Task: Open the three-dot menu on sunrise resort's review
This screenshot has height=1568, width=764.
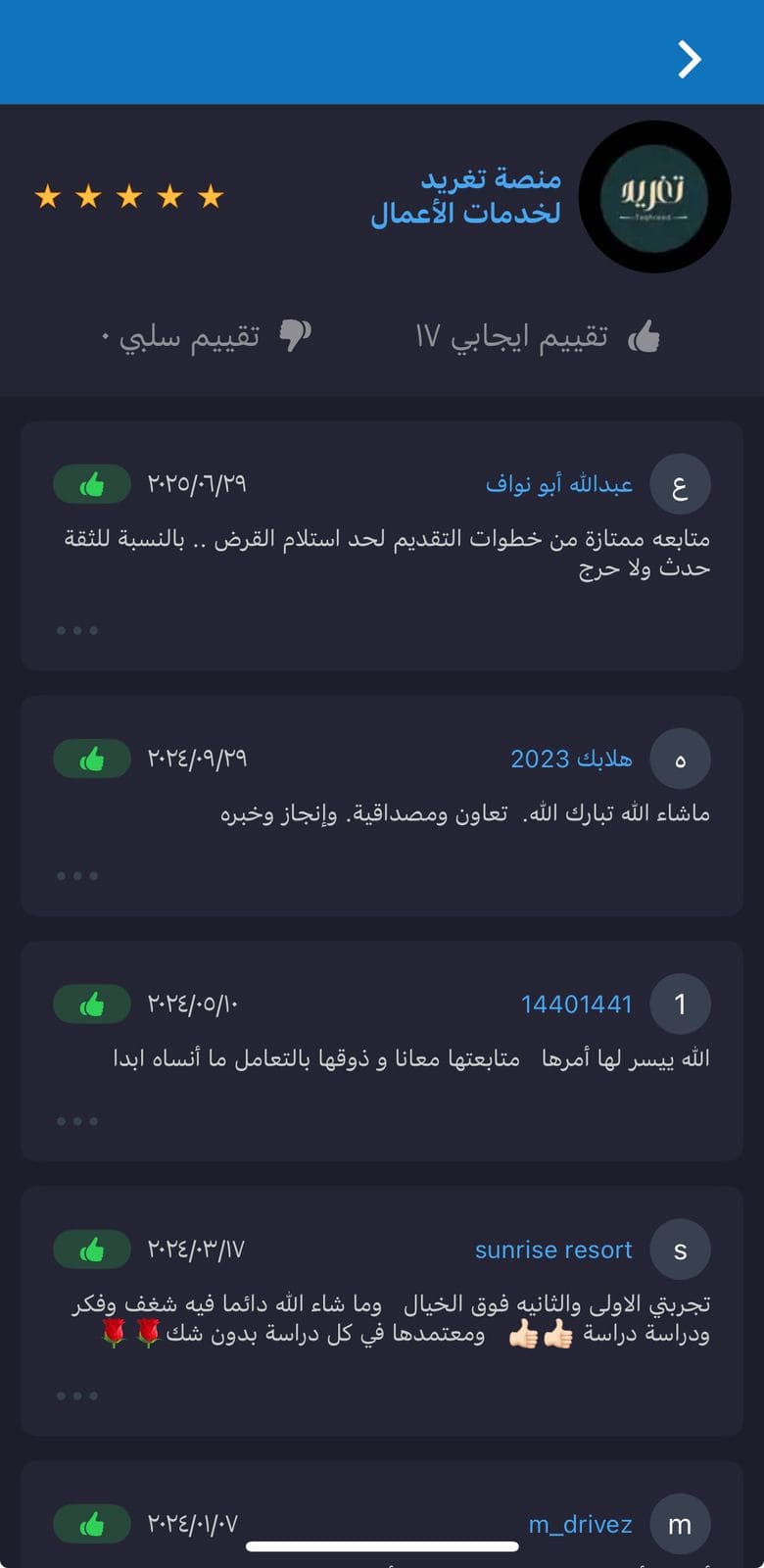Action: click(x=77, y=1395)
